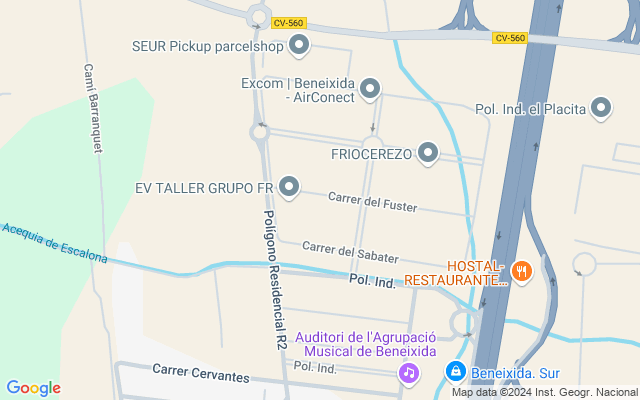Screen dimensions: 640x400
Task: Open the SEUR Pickup parcelshop pin
Action: (x=299, y=44)
